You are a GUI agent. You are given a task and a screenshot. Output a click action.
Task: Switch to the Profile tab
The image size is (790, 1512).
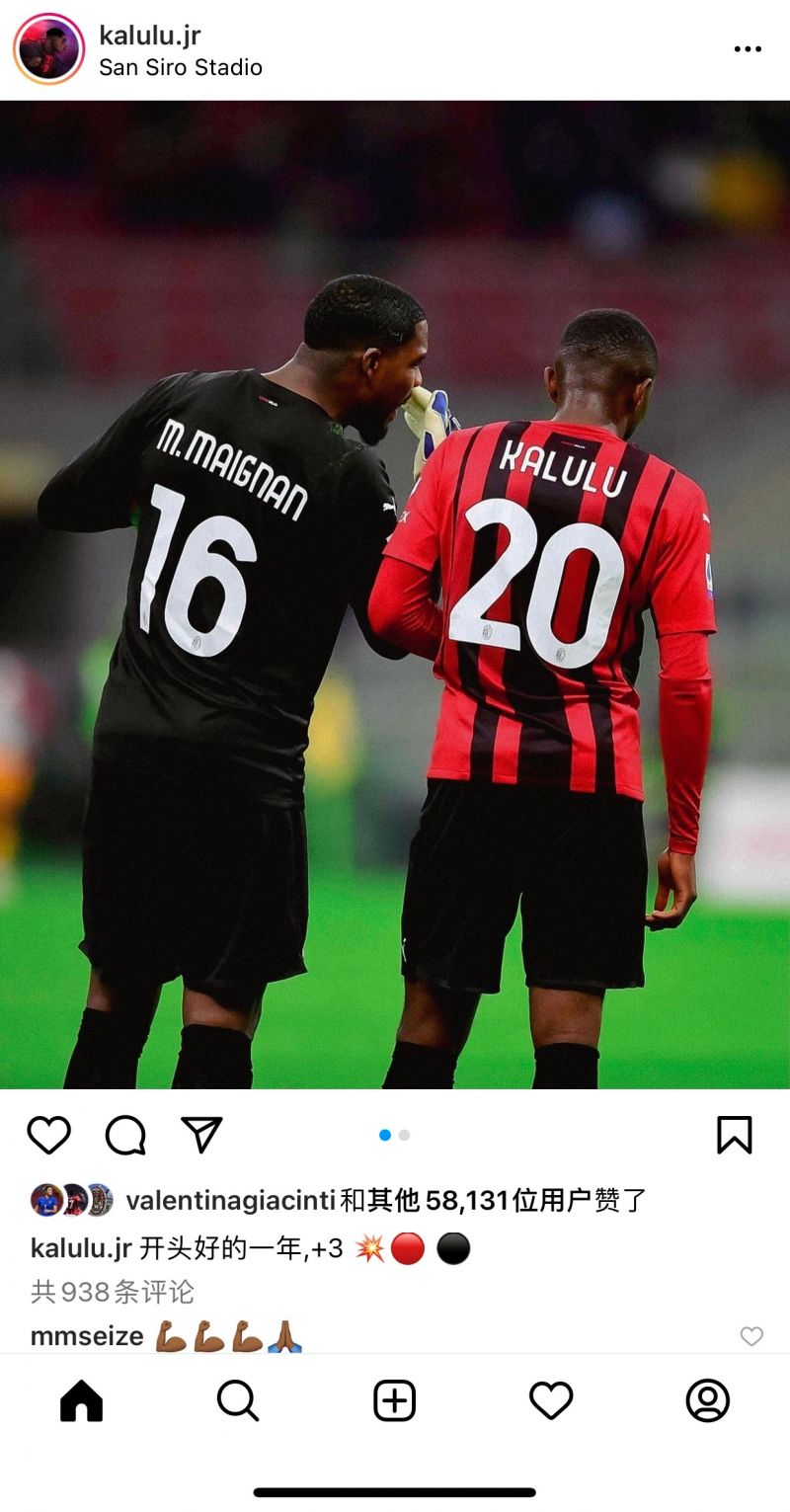pos(707,1400)
